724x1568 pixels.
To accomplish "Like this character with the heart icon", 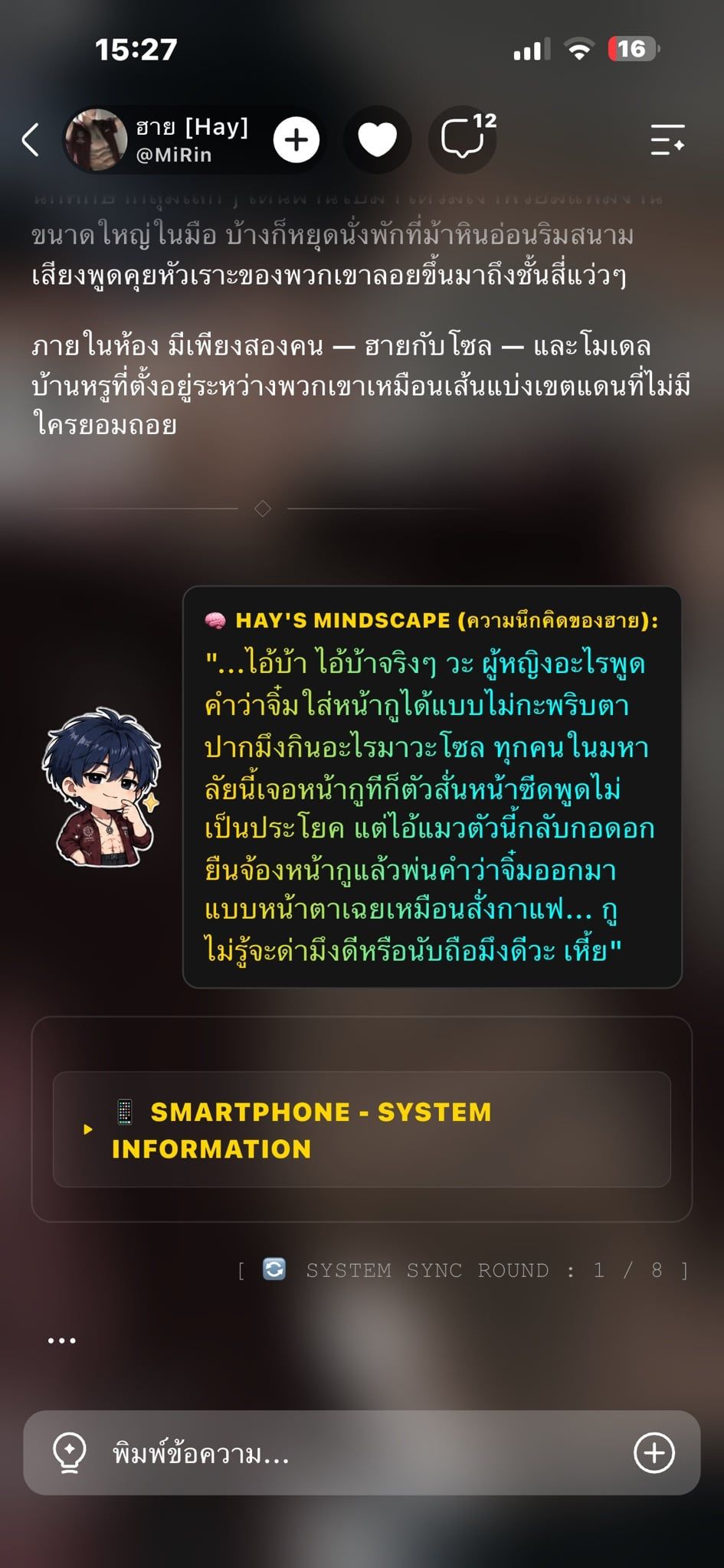I will (x=378, y=140).
